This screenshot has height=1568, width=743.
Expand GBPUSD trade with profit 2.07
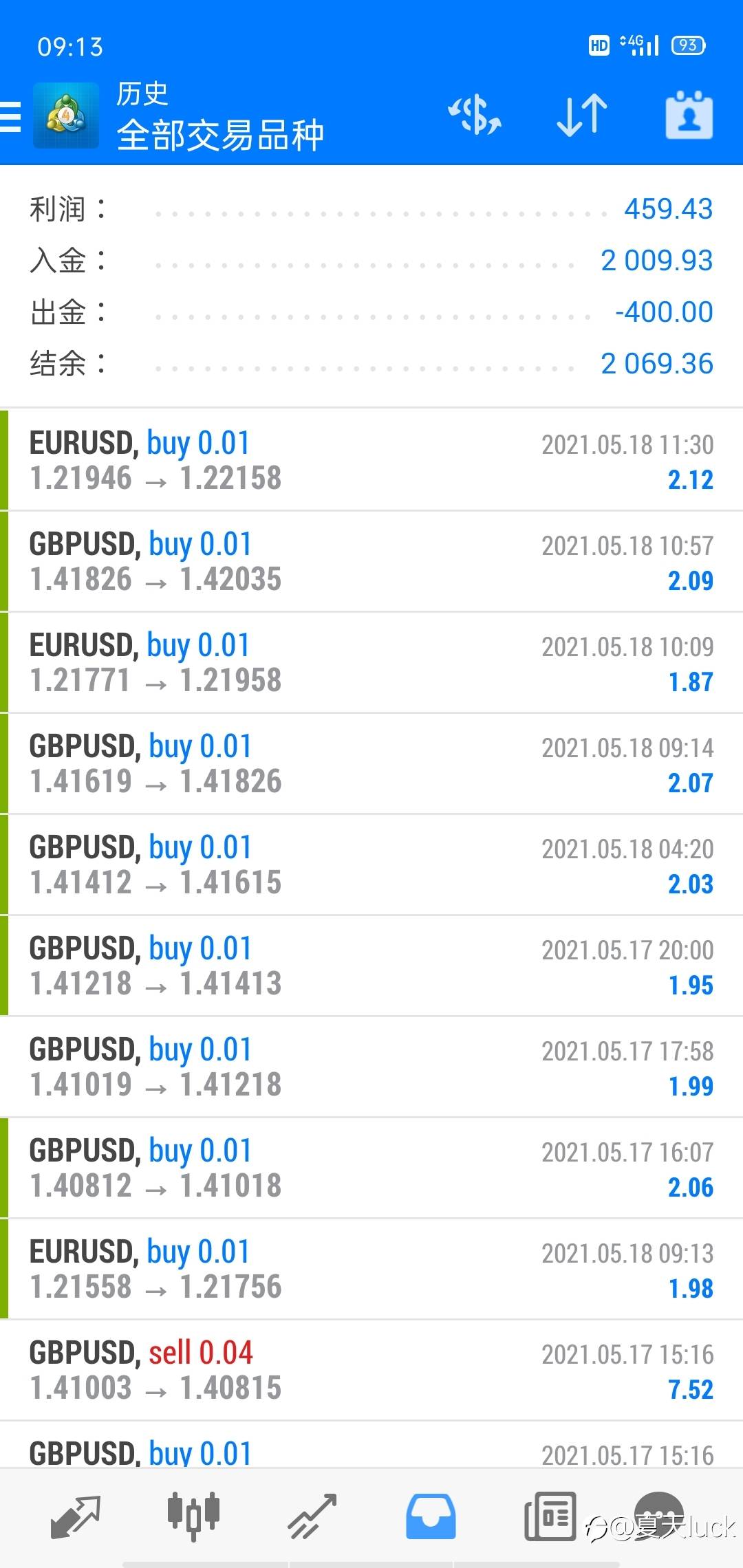click(371, 763)
